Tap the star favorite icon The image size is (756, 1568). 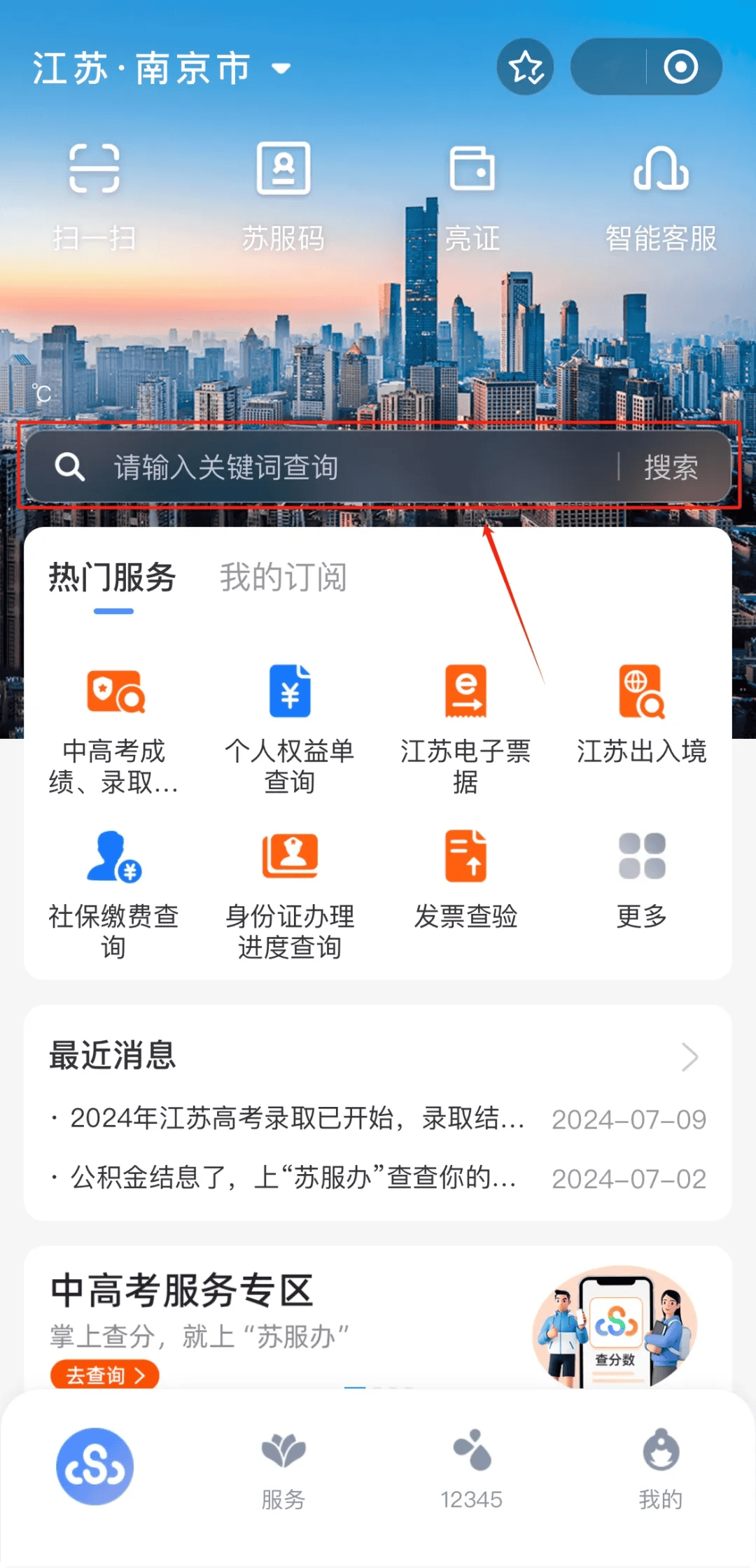pyautogui.click(x=525, y=67)
